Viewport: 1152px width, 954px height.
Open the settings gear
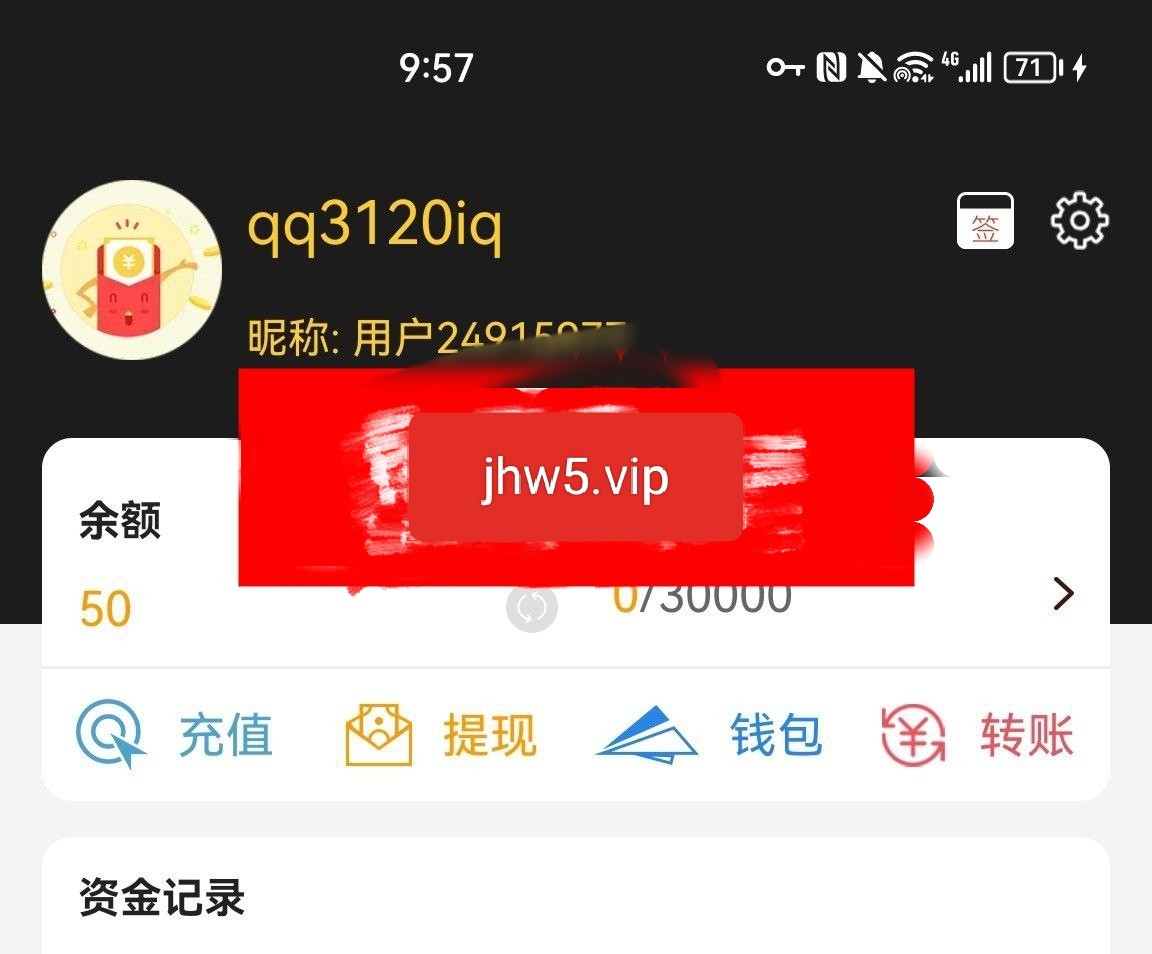[1079, 221]
